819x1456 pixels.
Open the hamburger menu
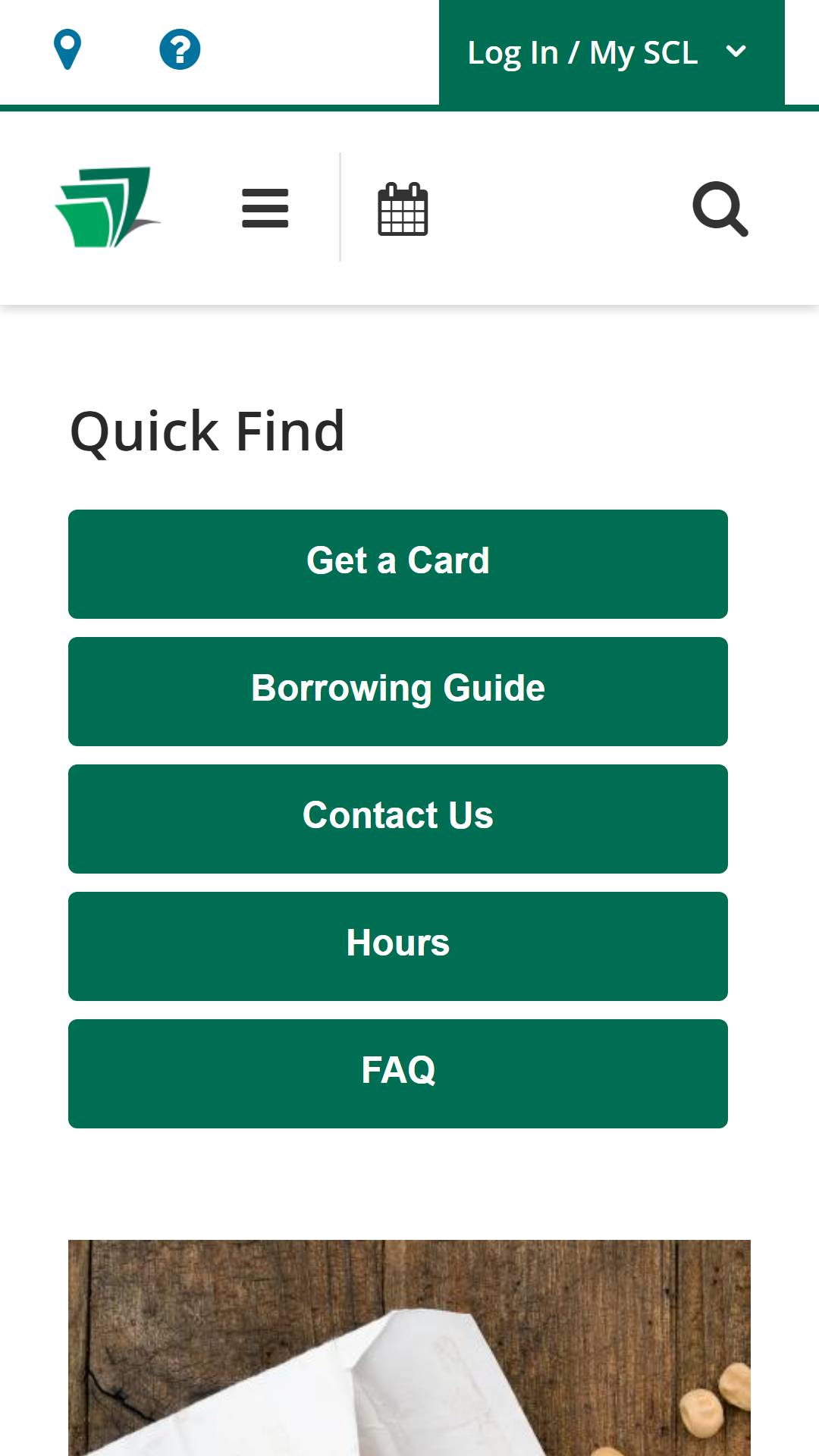pyautogui.click(x=265, y=208)
